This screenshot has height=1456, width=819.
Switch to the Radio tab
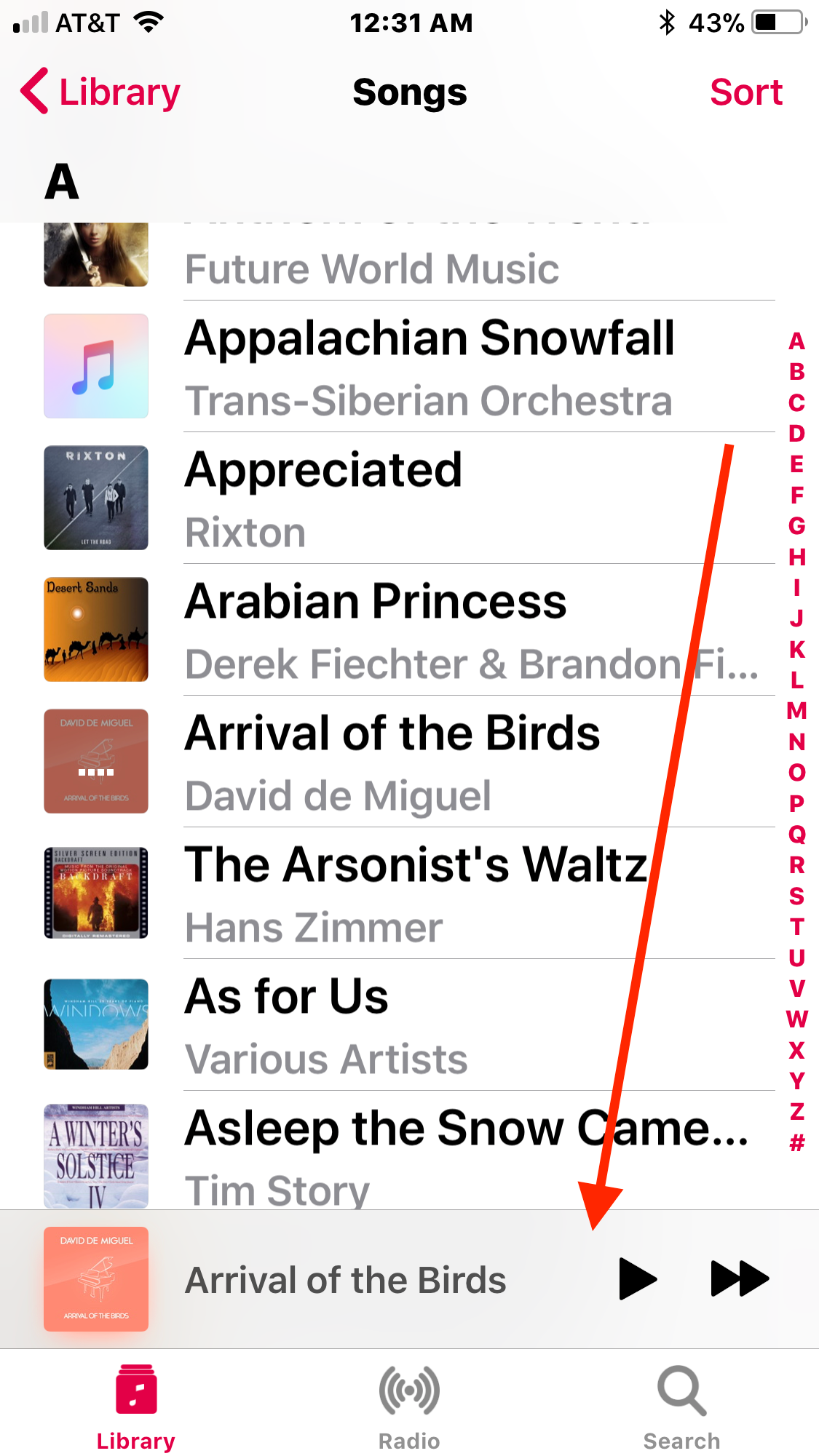[409, 1407]
